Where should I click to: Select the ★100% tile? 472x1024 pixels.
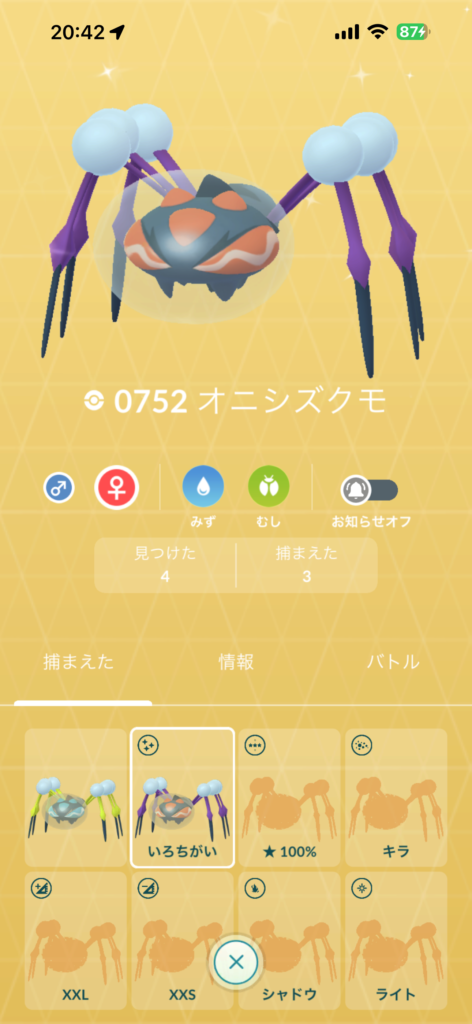(x=289, y=797)
